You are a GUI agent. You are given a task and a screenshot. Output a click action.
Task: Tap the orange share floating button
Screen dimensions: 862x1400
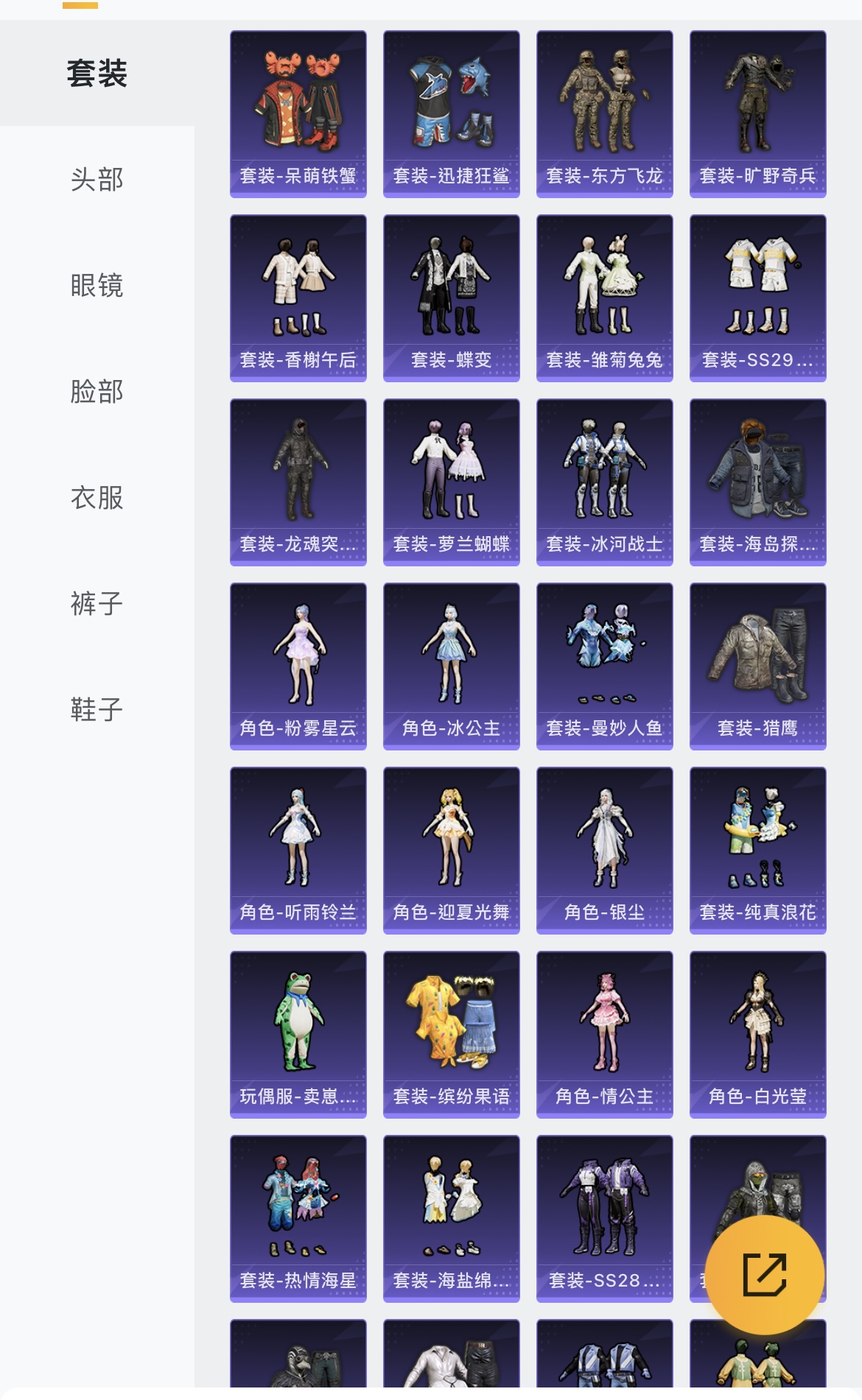tap(764, 1274)
